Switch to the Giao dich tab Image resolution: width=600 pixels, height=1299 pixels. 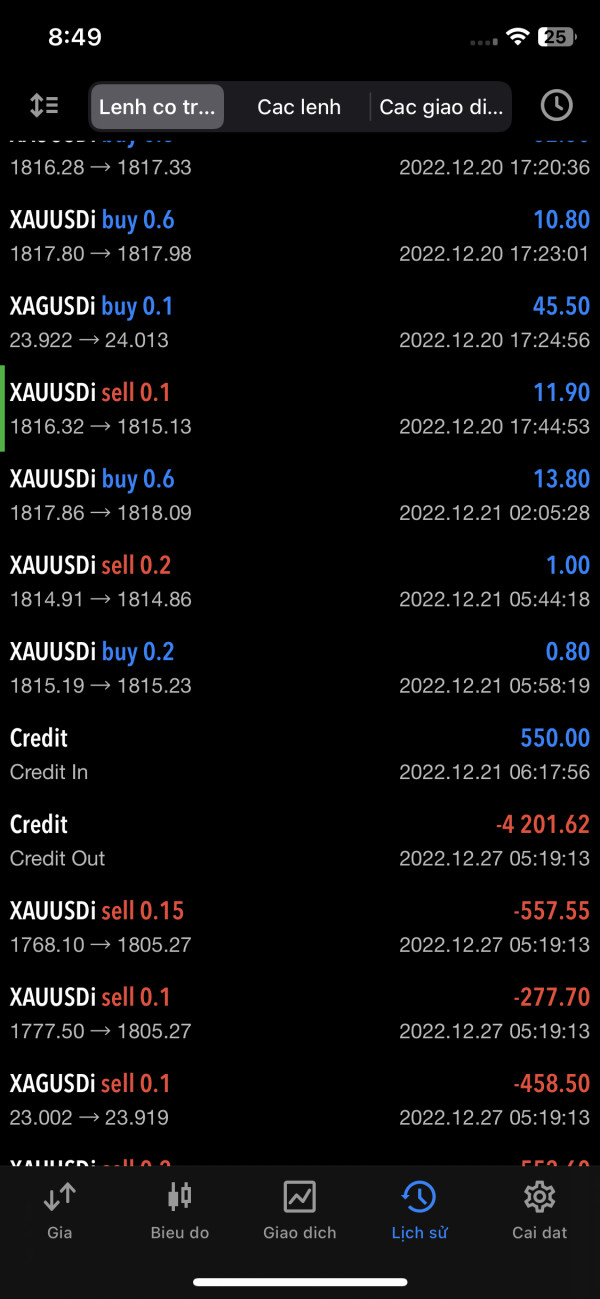click(300, 1211)
